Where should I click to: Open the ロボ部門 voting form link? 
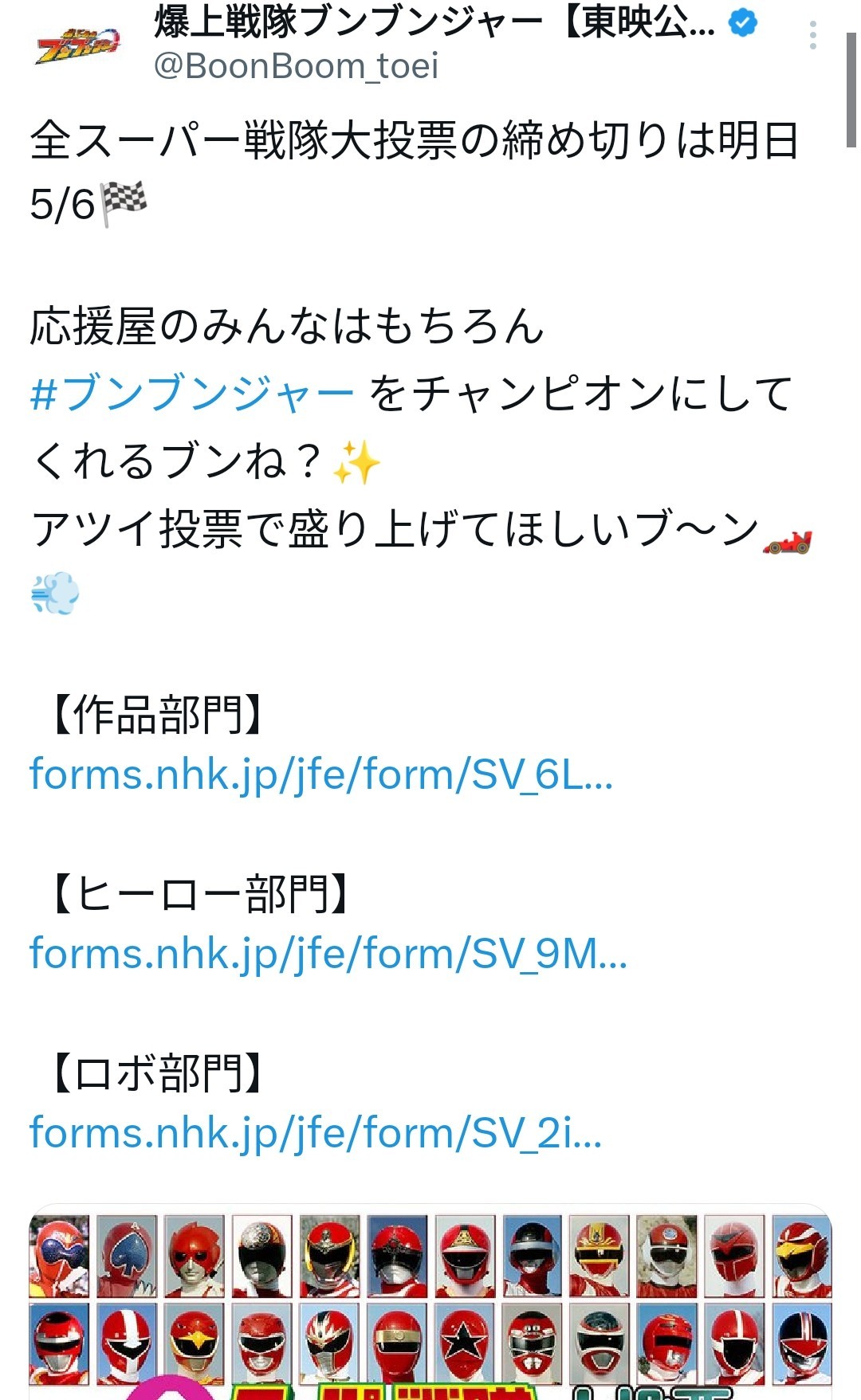pyautogui.click(x=316, y=1133)
